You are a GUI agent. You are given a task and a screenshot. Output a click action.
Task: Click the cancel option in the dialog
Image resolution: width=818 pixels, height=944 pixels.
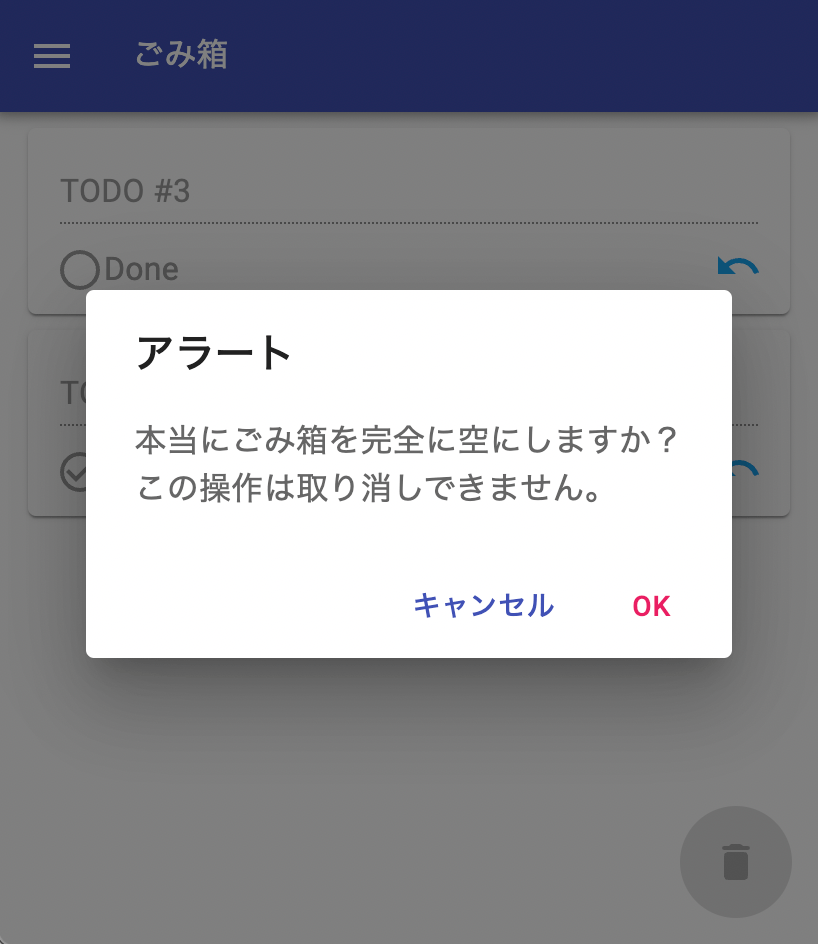click(483, 606)
